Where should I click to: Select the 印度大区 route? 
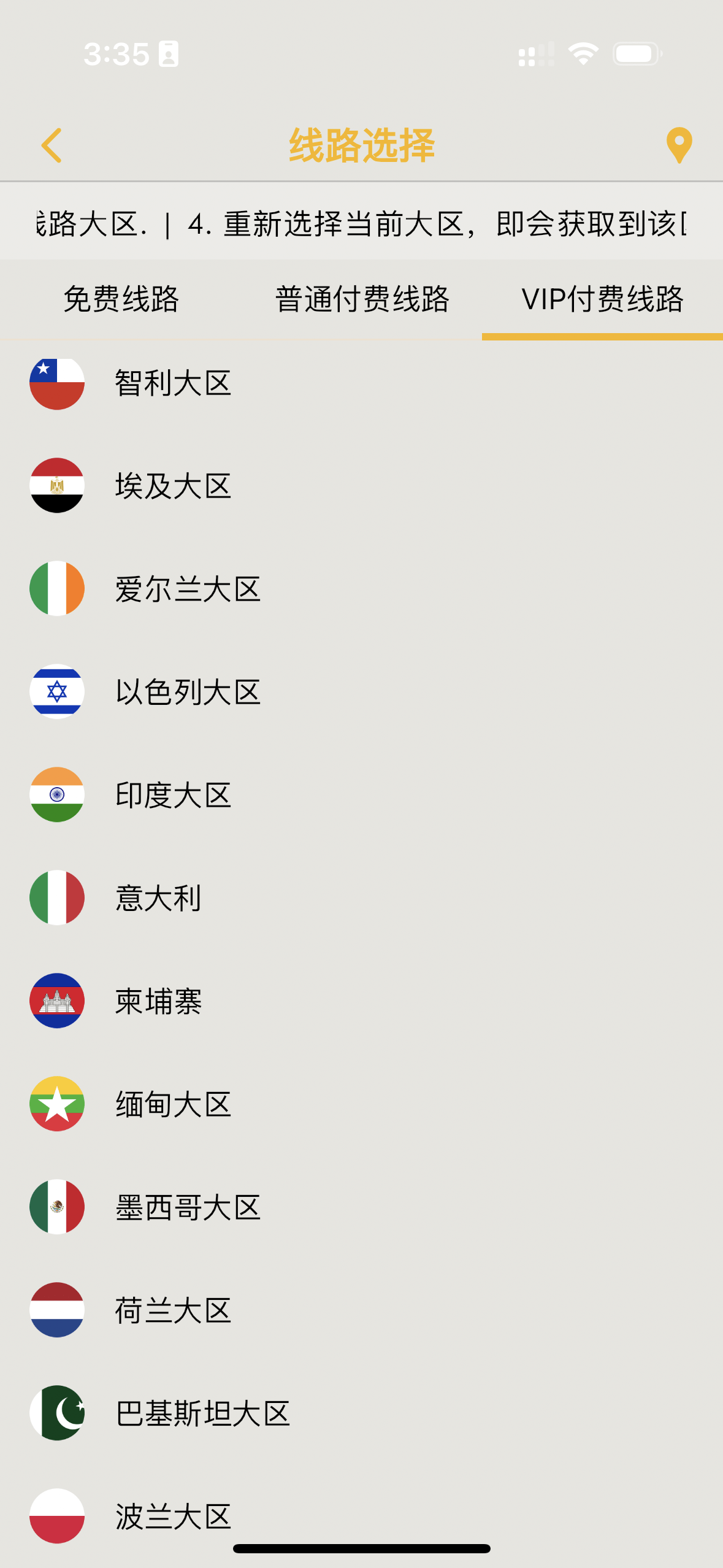(x=173, y=795)
